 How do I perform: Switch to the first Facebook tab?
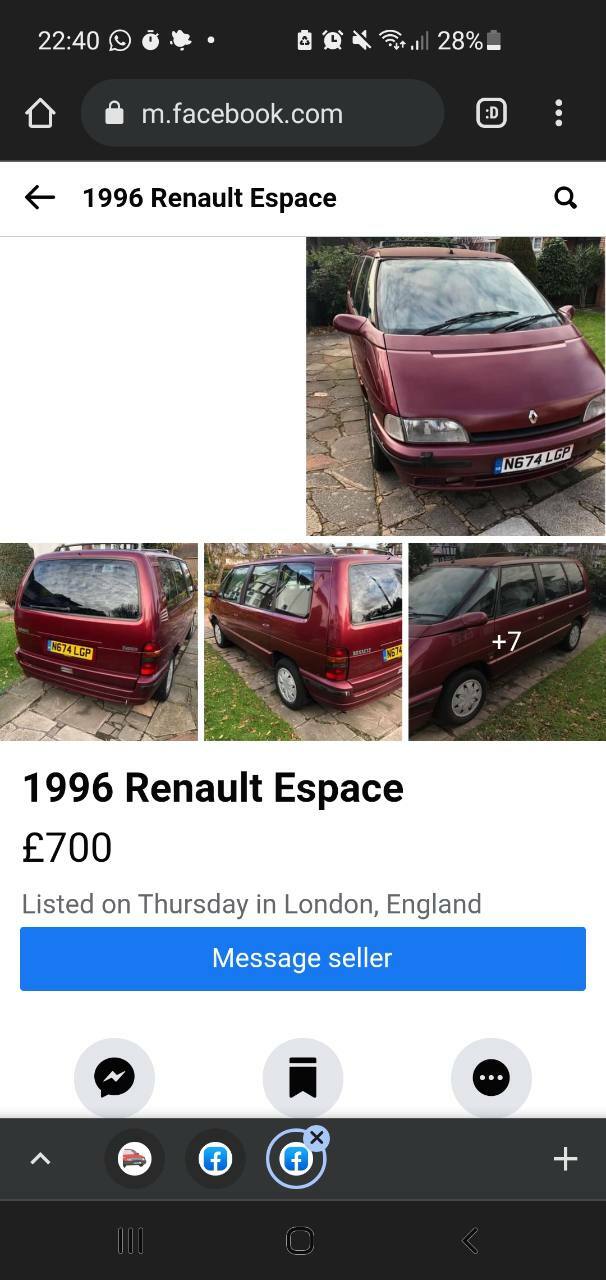pos(215,1159)
